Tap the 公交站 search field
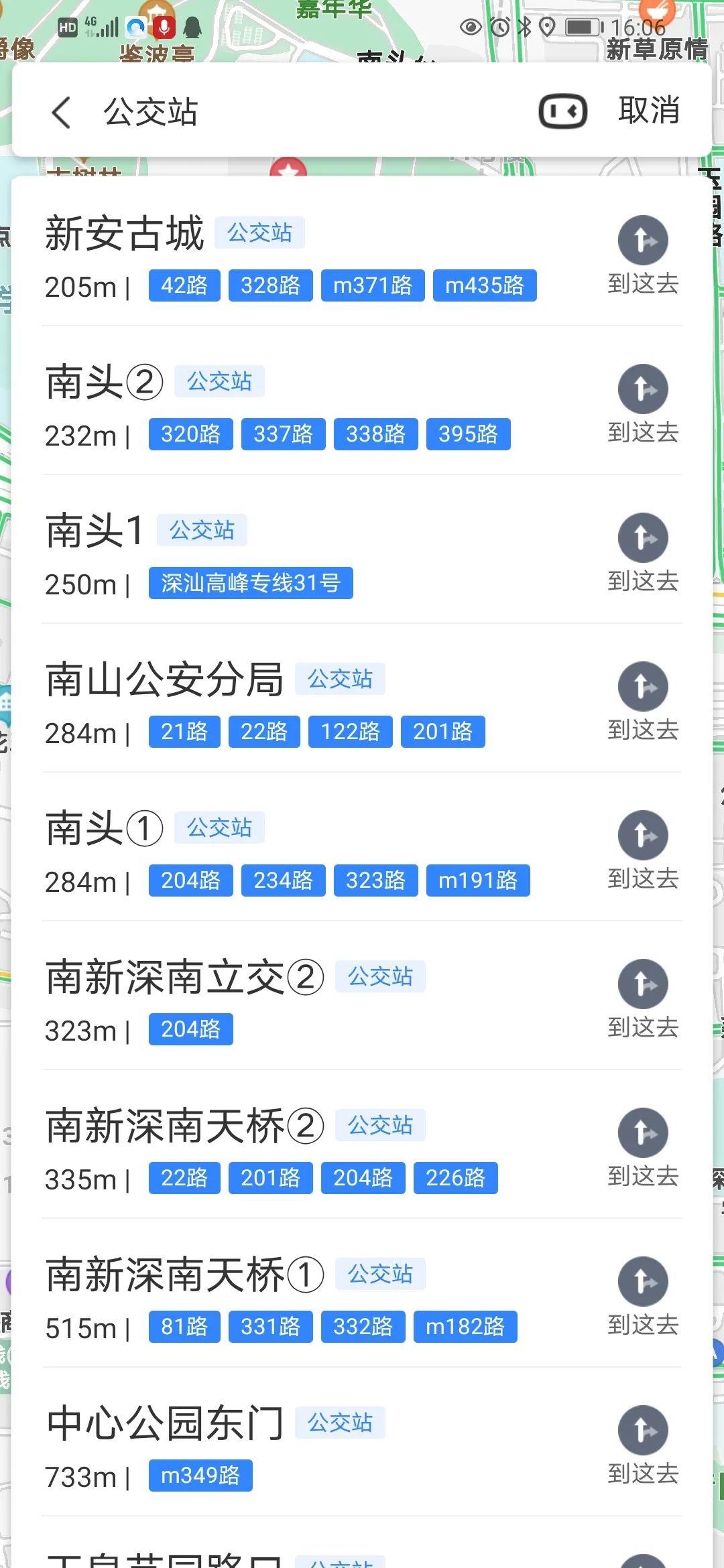The width and height of the screenshot is (724, 1568). pos(302,112)
